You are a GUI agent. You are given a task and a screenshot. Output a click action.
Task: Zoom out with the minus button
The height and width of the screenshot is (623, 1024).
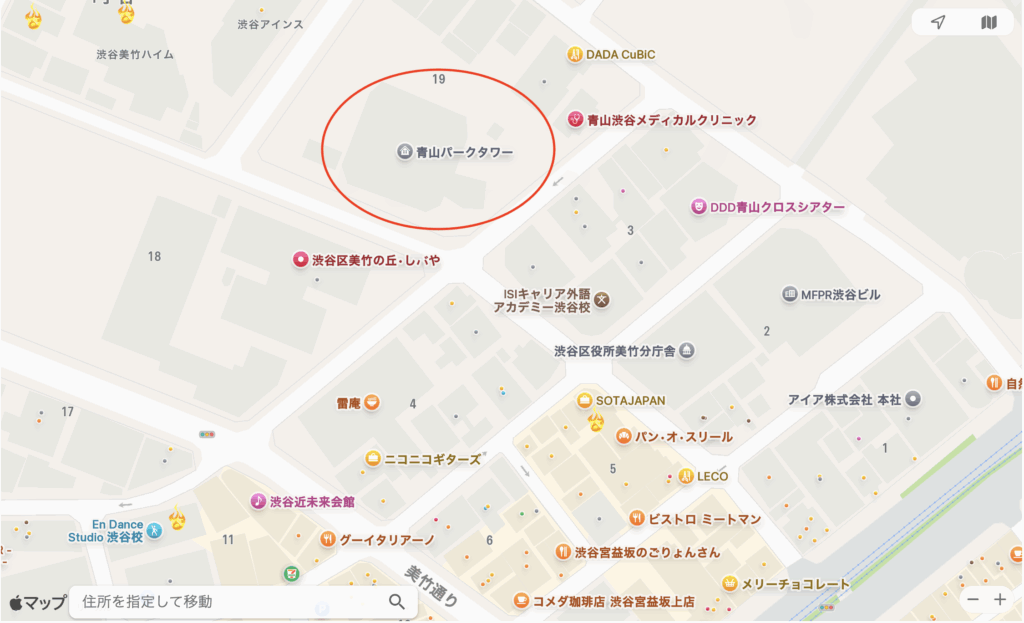point(973,599)
